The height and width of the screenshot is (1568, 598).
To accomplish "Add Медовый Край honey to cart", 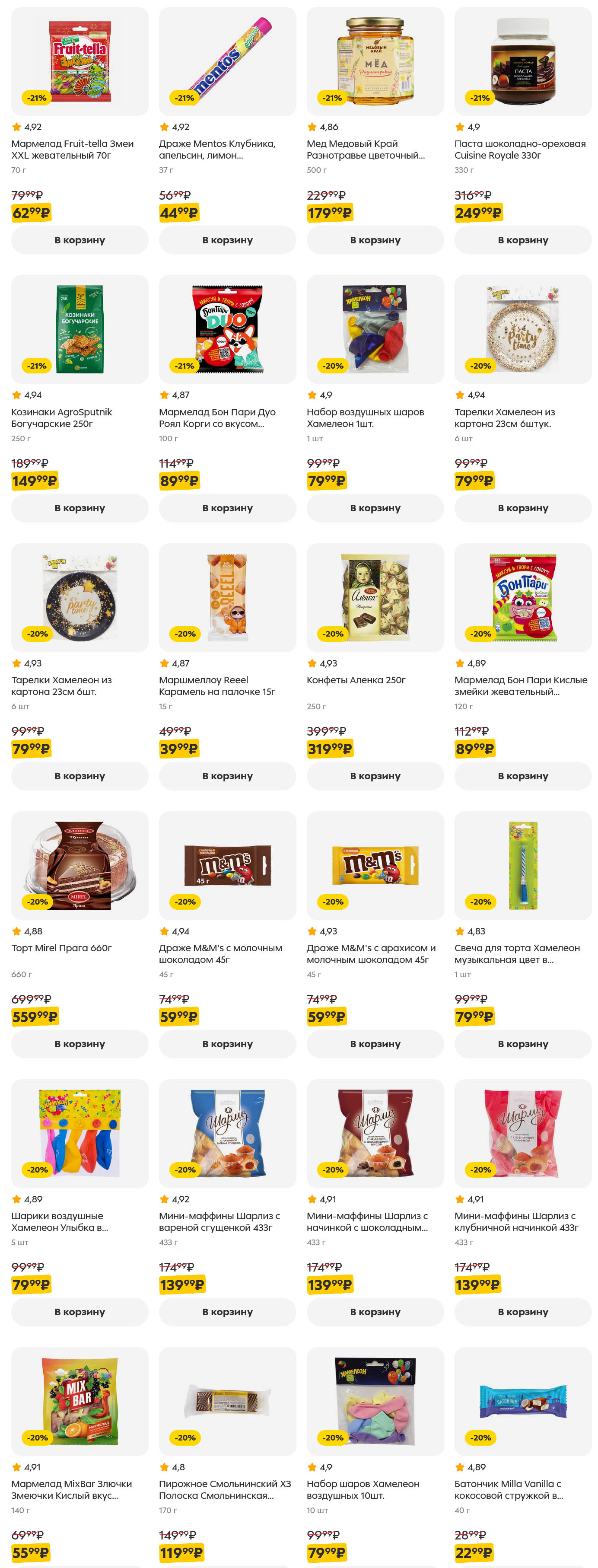I will (x=375, y=240).
